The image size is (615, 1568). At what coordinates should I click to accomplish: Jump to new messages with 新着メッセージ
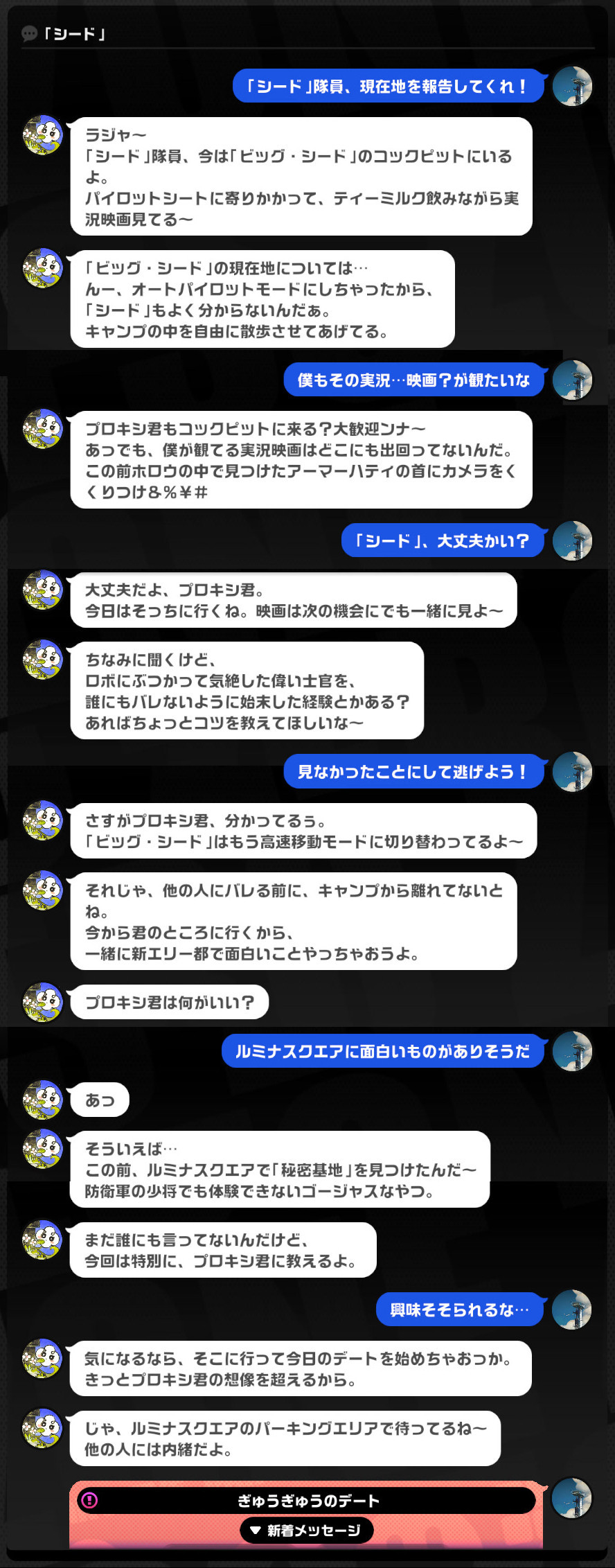pyautogui.click(x=306, y=1530)
